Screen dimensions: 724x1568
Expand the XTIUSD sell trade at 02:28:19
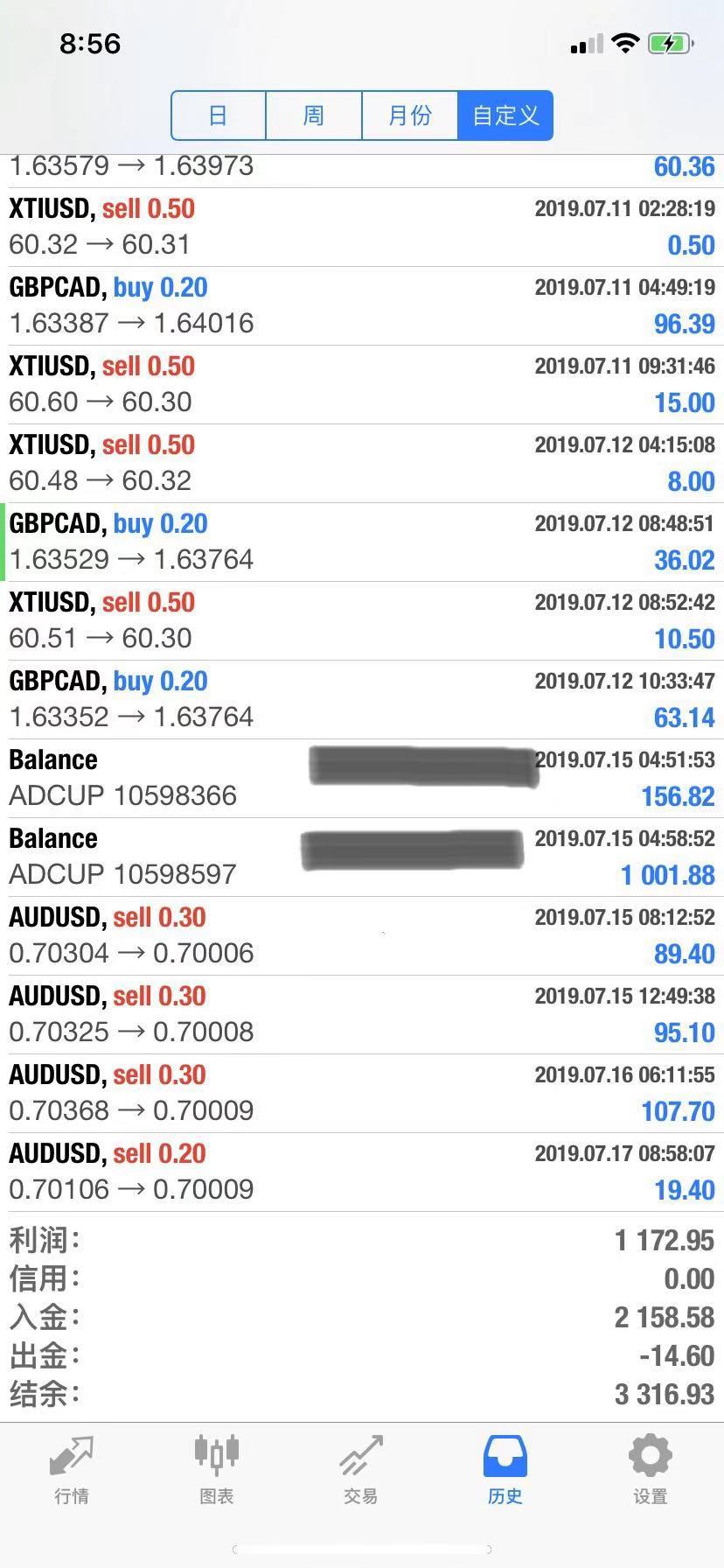(x=362, y=227)
